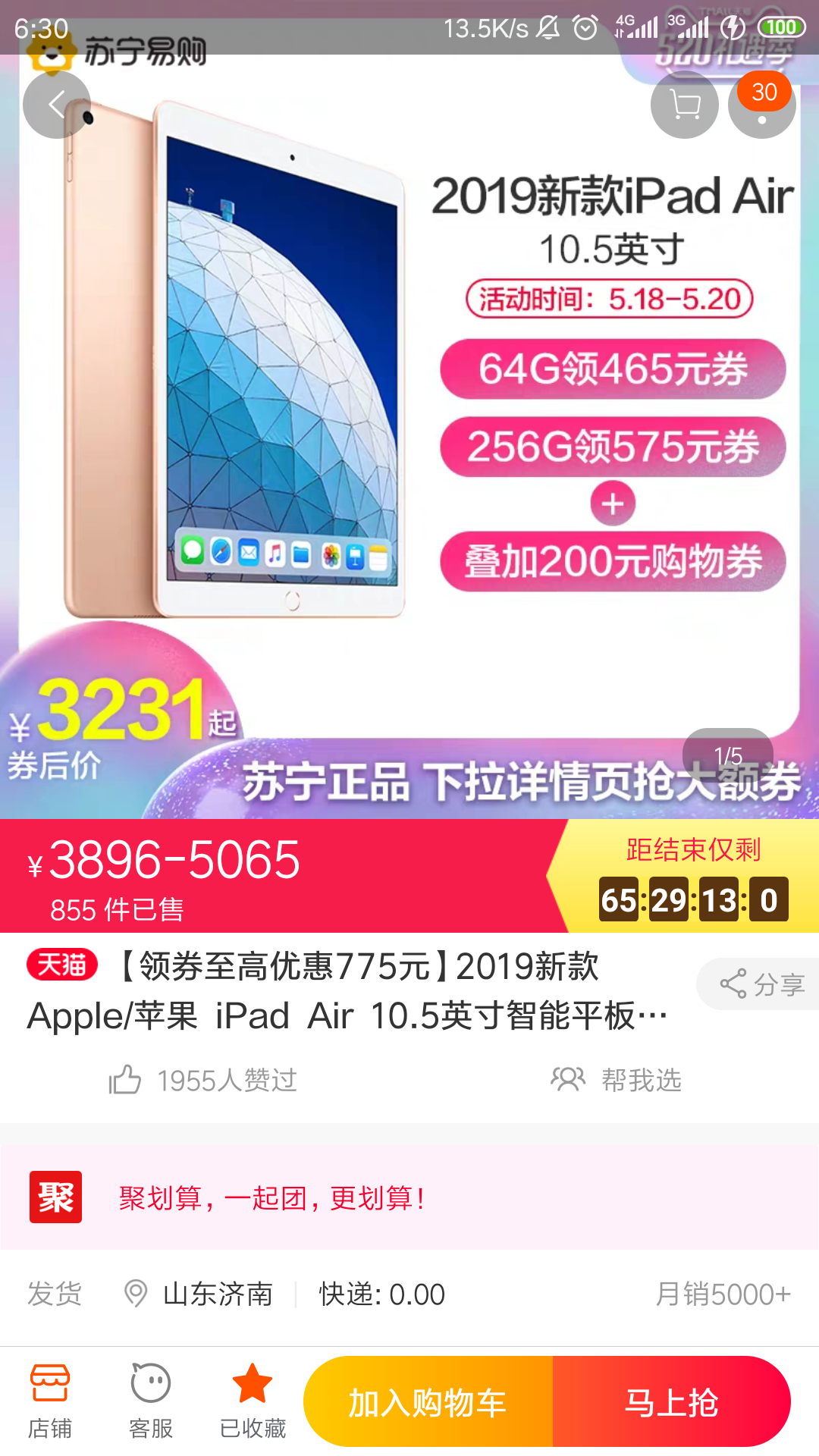Open the shopping cart icon

(685, 105)
